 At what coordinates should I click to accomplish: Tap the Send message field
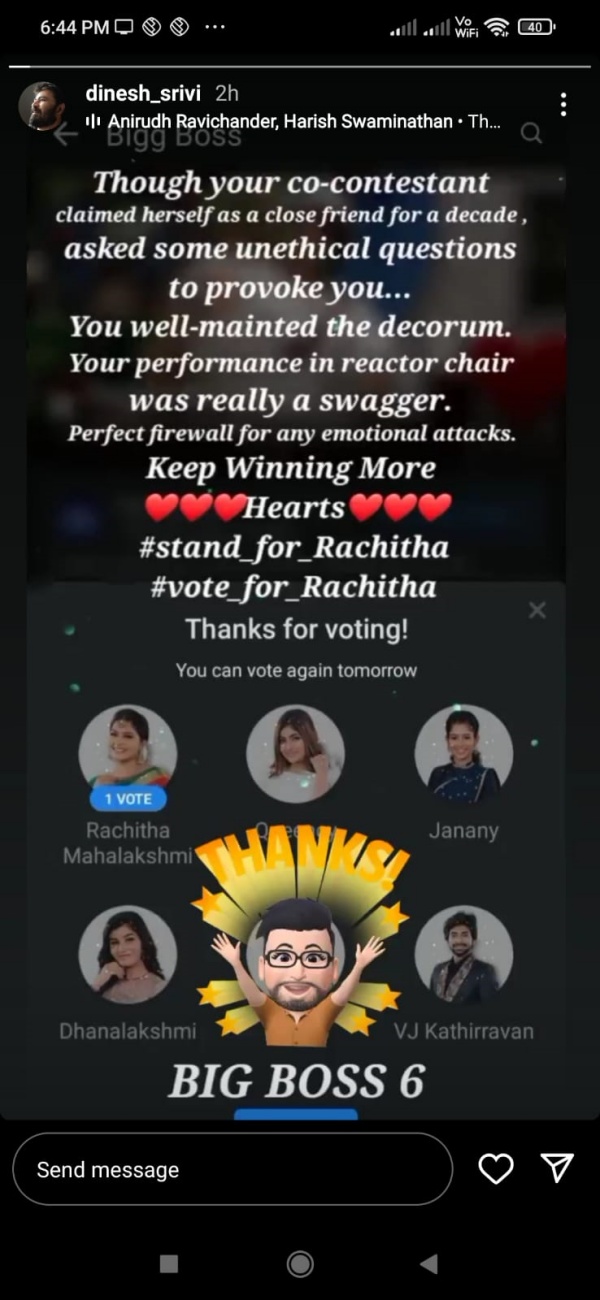(232, 1169)
